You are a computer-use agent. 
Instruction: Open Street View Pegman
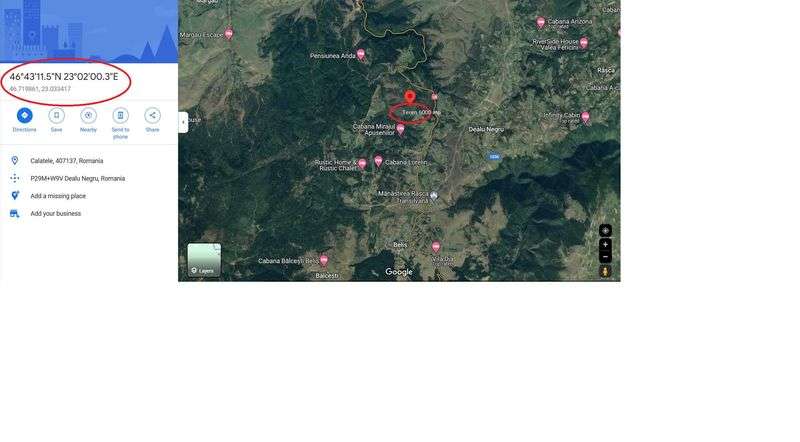[605, 271]
